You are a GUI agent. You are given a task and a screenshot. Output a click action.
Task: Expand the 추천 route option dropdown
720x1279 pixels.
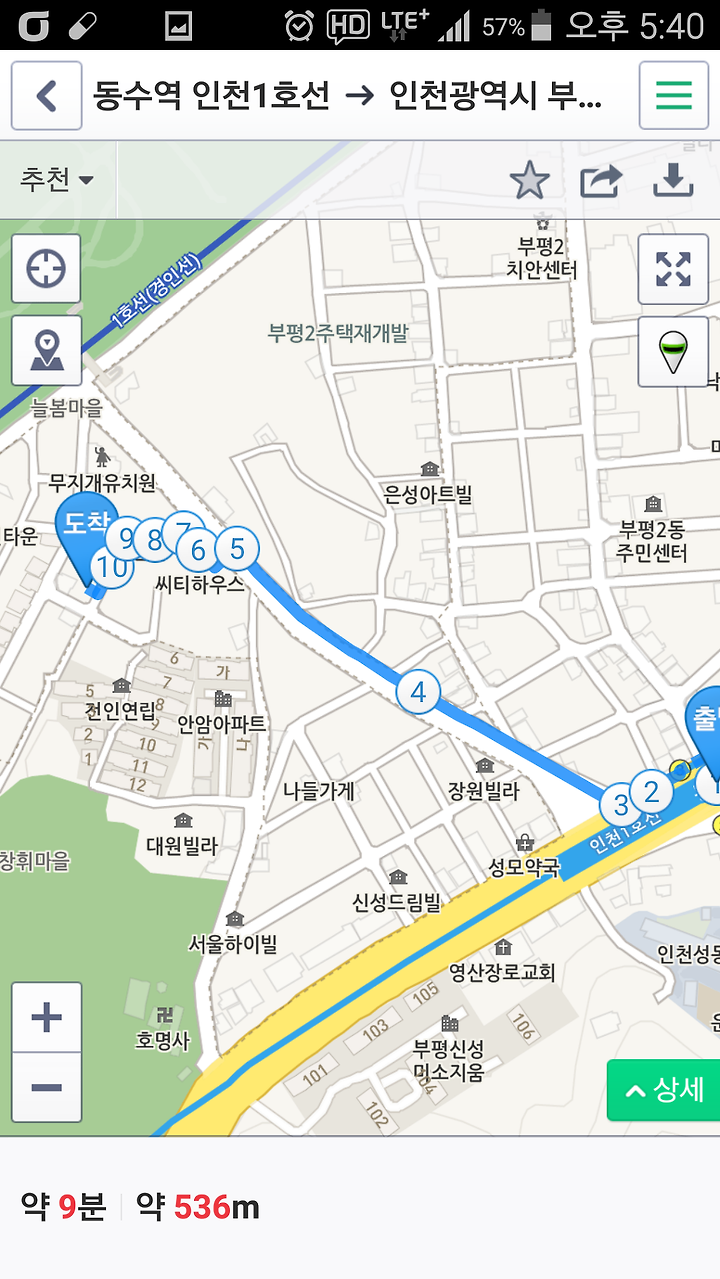pos(57,180)
